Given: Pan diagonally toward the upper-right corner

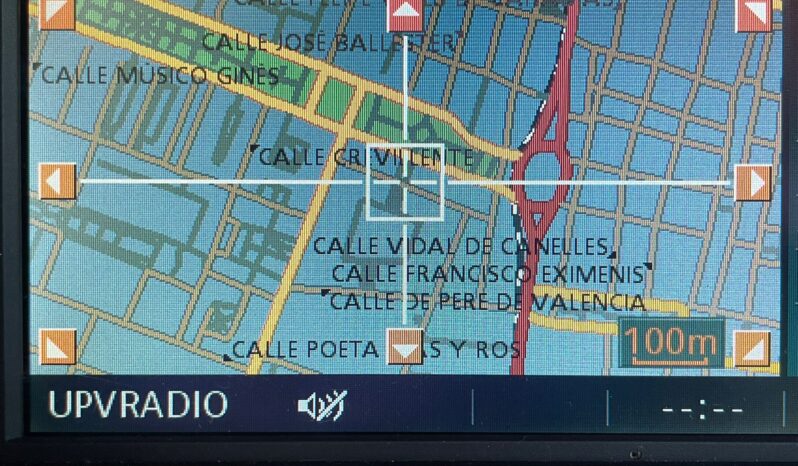Looking at the screenshot, I should pyautogui.click(x=754, y=13).
